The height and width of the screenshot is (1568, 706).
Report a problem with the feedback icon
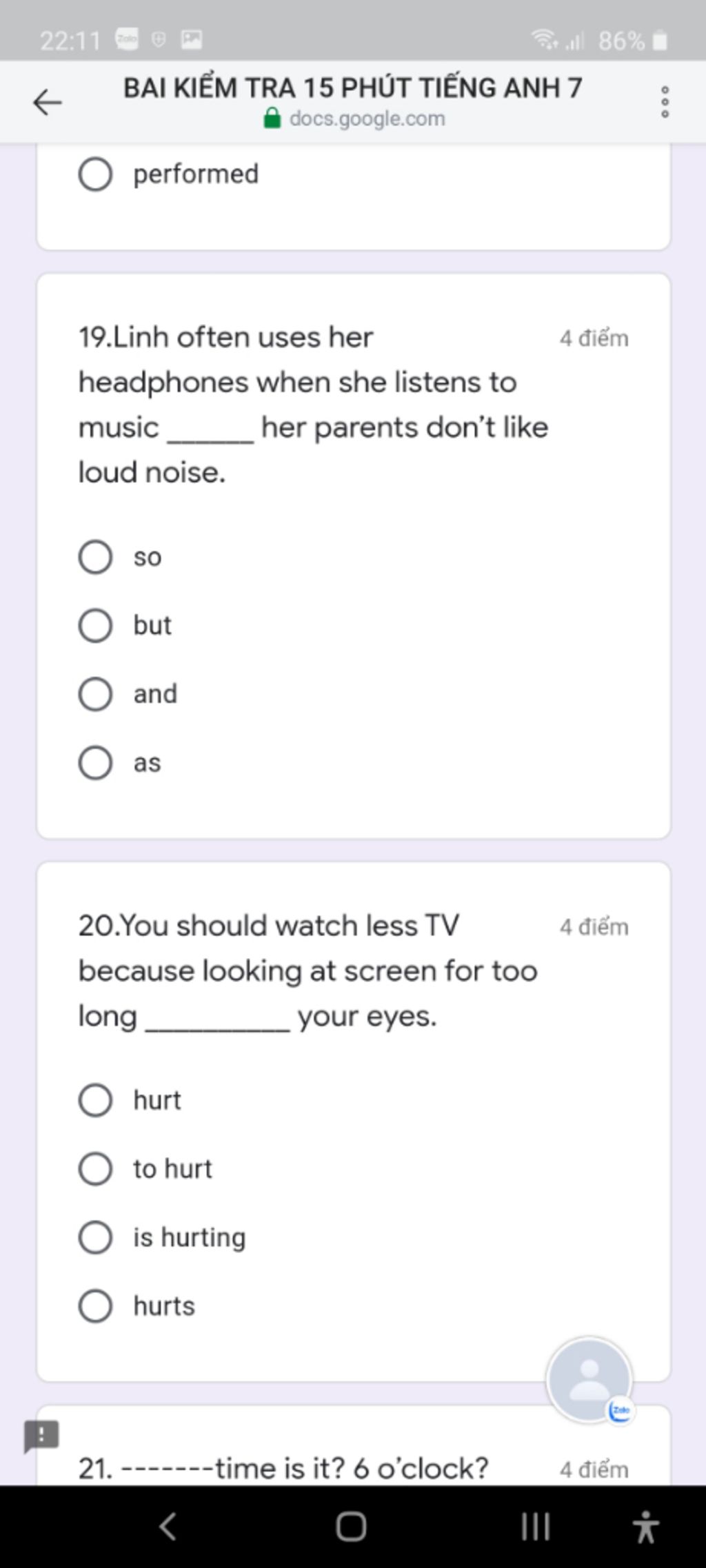point(41,1436)
